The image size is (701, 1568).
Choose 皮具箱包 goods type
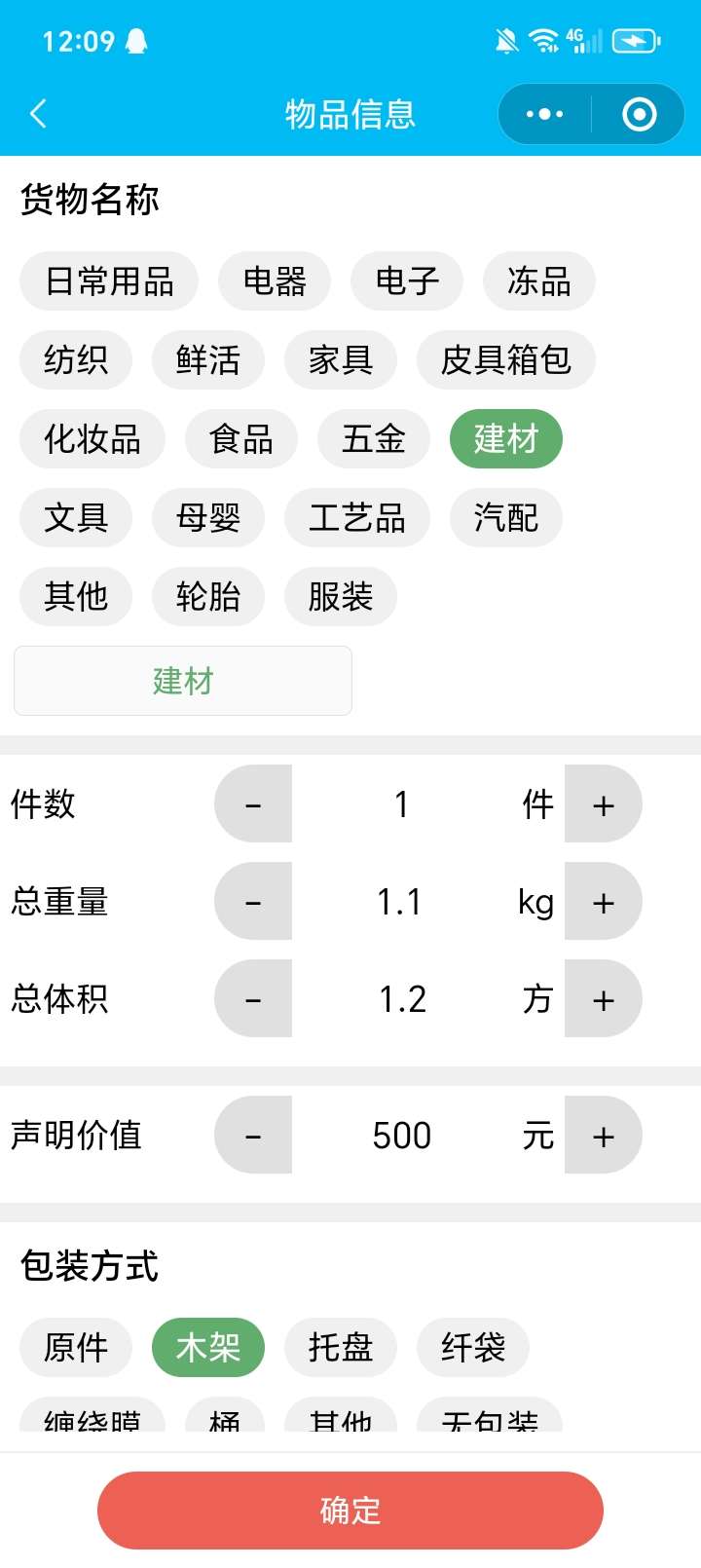point(505,360)
